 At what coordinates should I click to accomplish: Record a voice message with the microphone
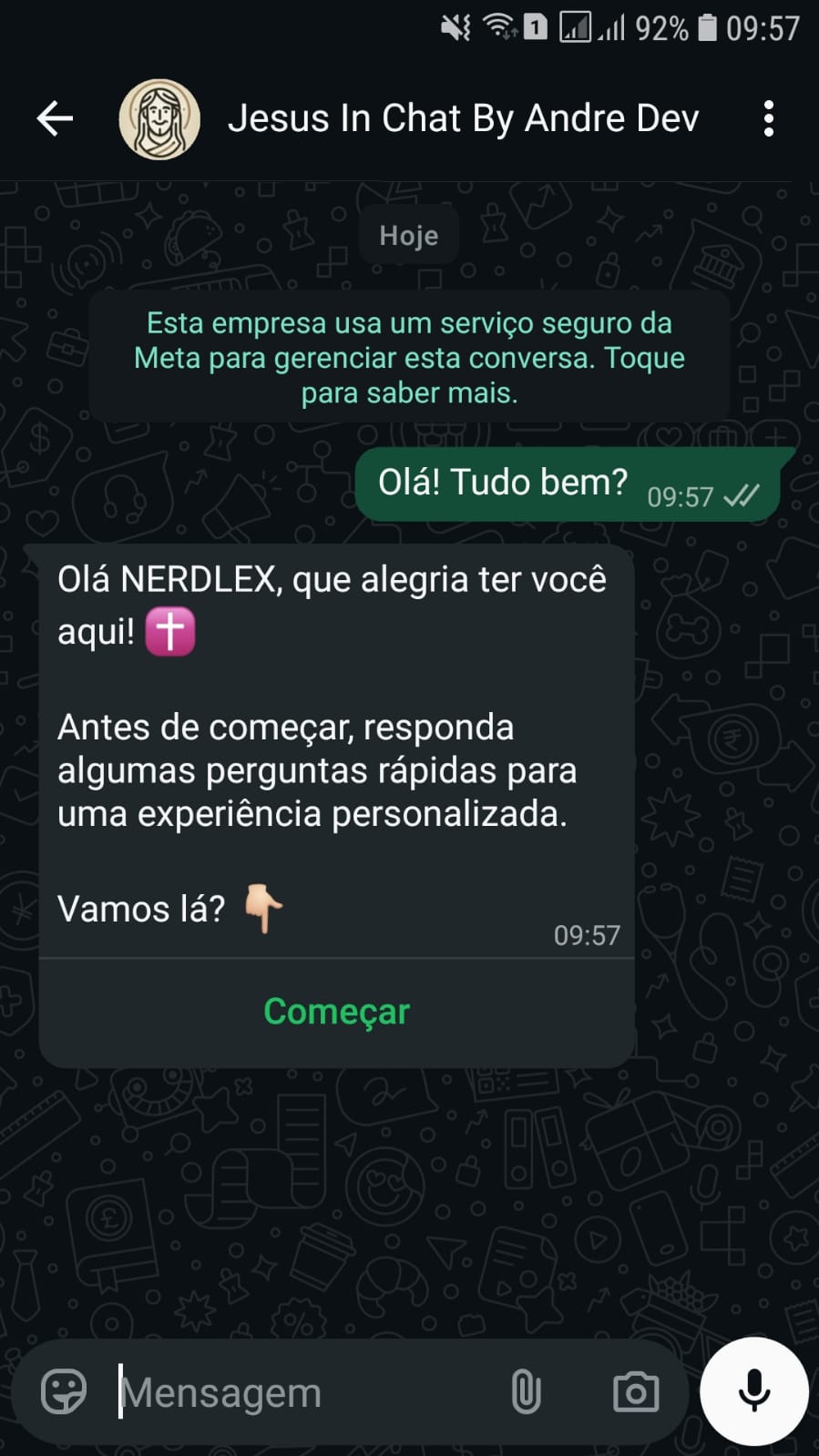click(x=753, y=1391)
